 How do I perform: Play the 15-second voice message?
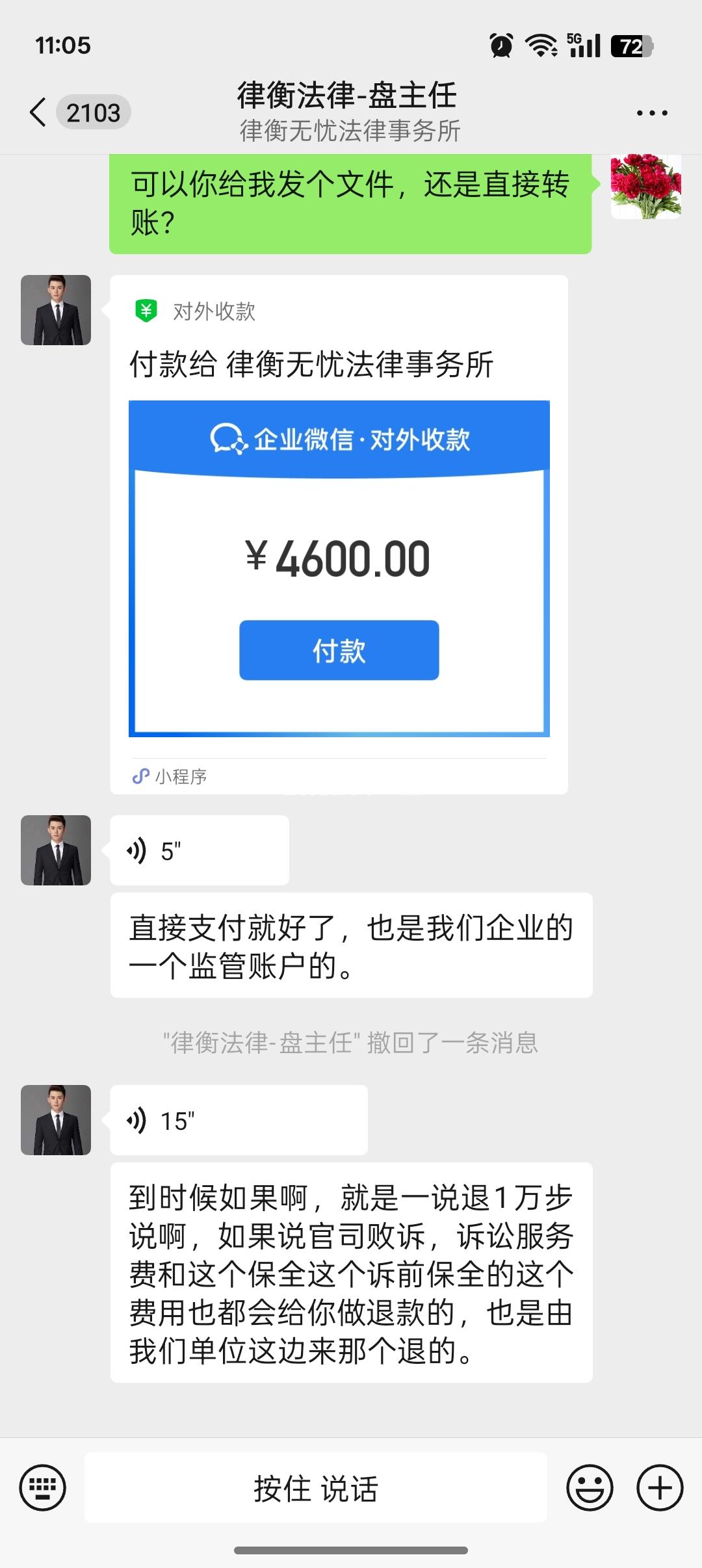[238, 1121]
